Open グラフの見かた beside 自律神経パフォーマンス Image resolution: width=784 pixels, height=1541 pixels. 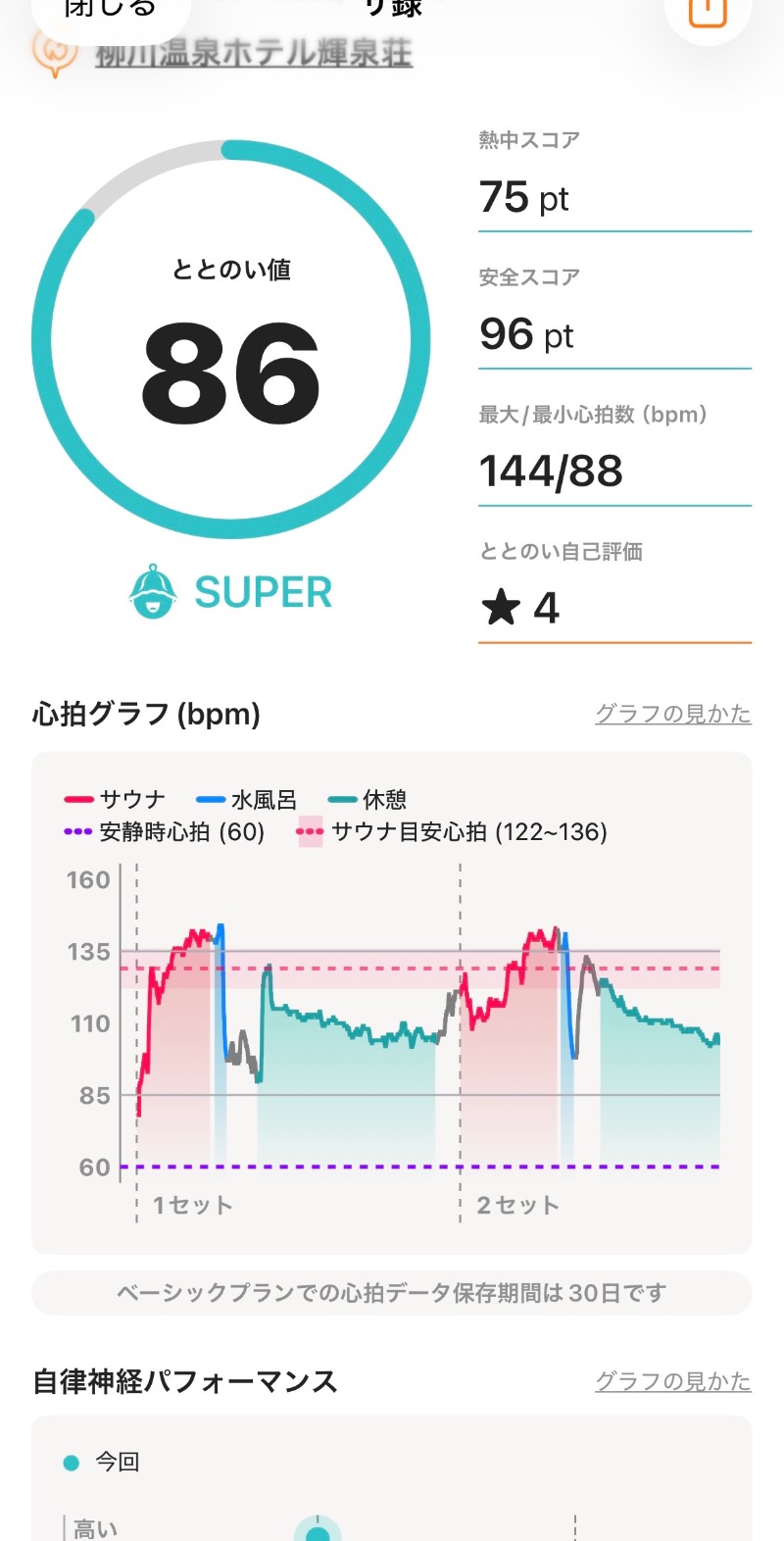[x=672, y=1381]
